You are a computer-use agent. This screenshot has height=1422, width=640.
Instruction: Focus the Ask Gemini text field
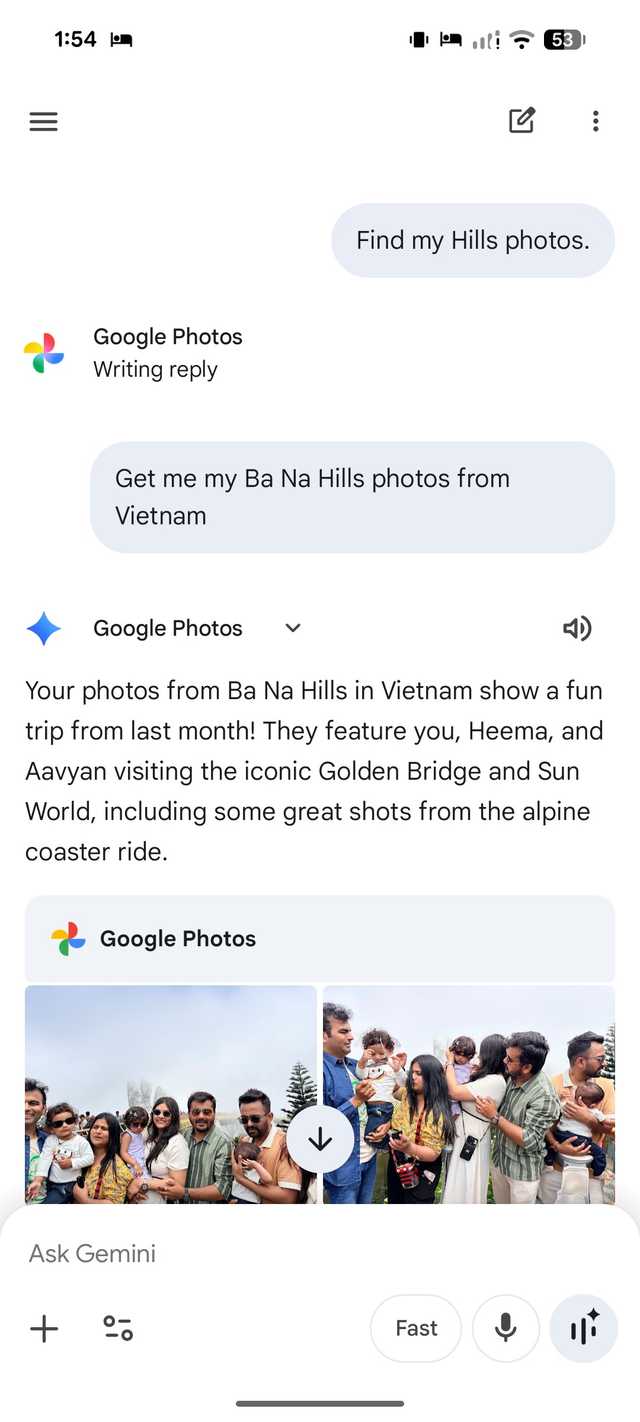(300, 1253)
